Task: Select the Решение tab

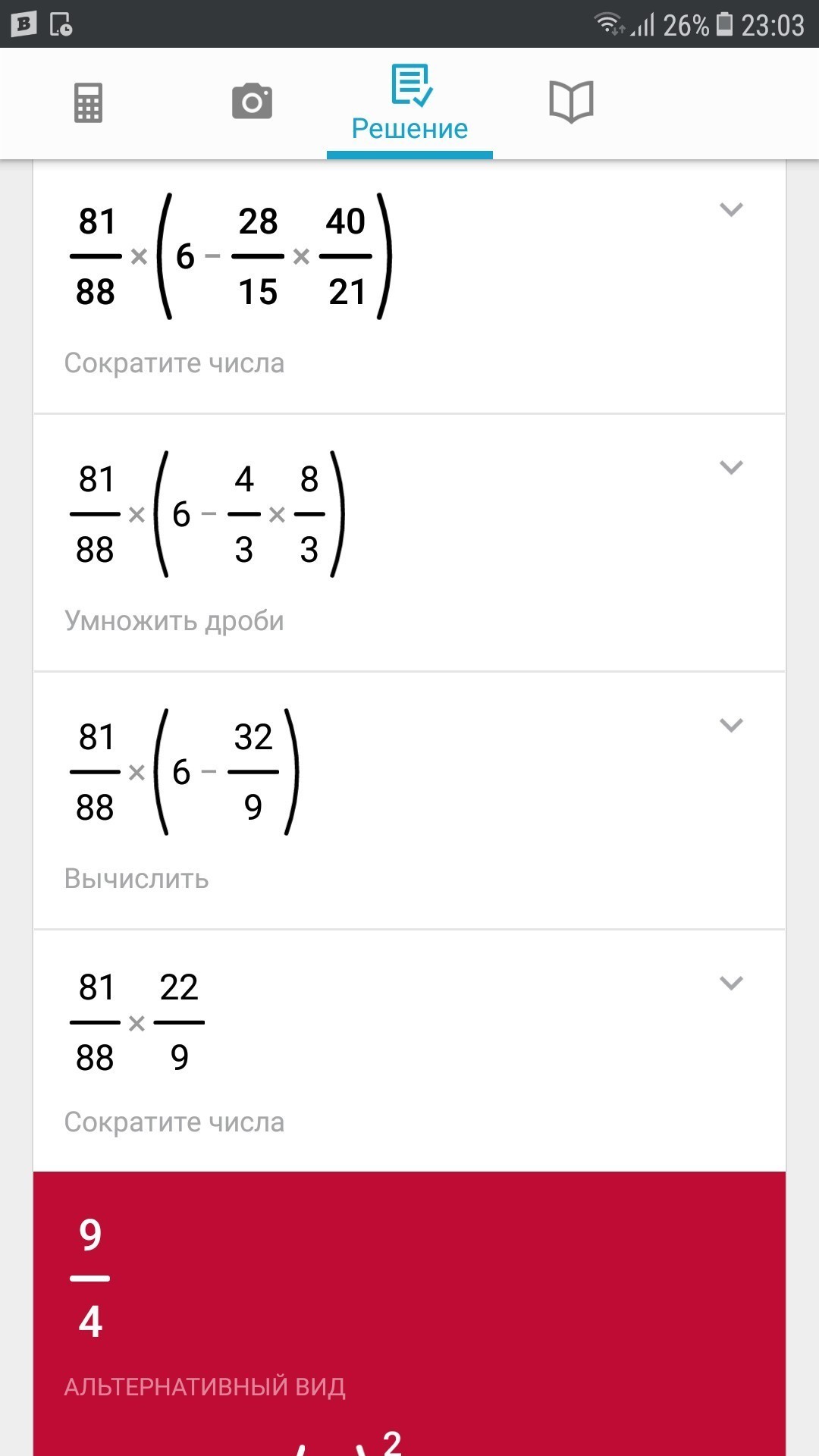Action: (x=409, y=104)
